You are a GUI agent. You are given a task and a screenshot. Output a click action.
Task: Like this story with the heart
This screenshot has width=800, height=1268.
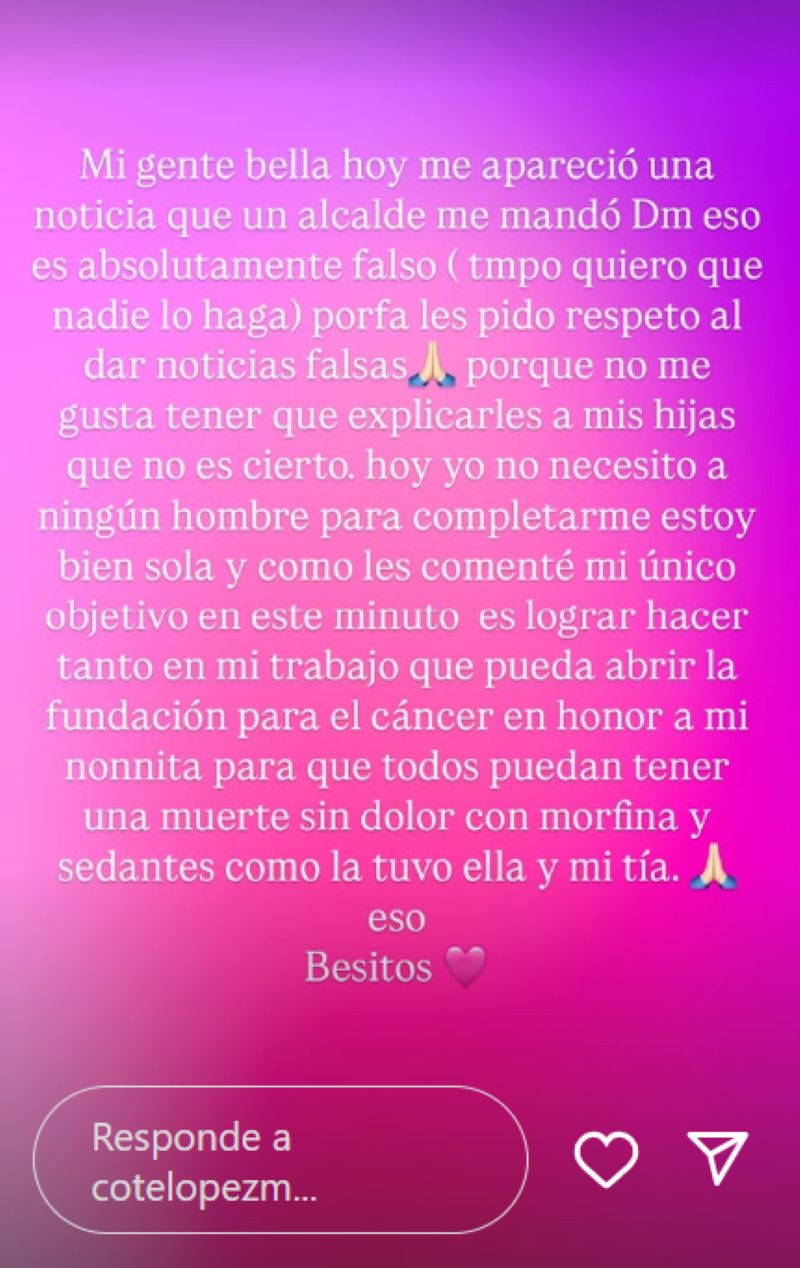coord(606,1160)
